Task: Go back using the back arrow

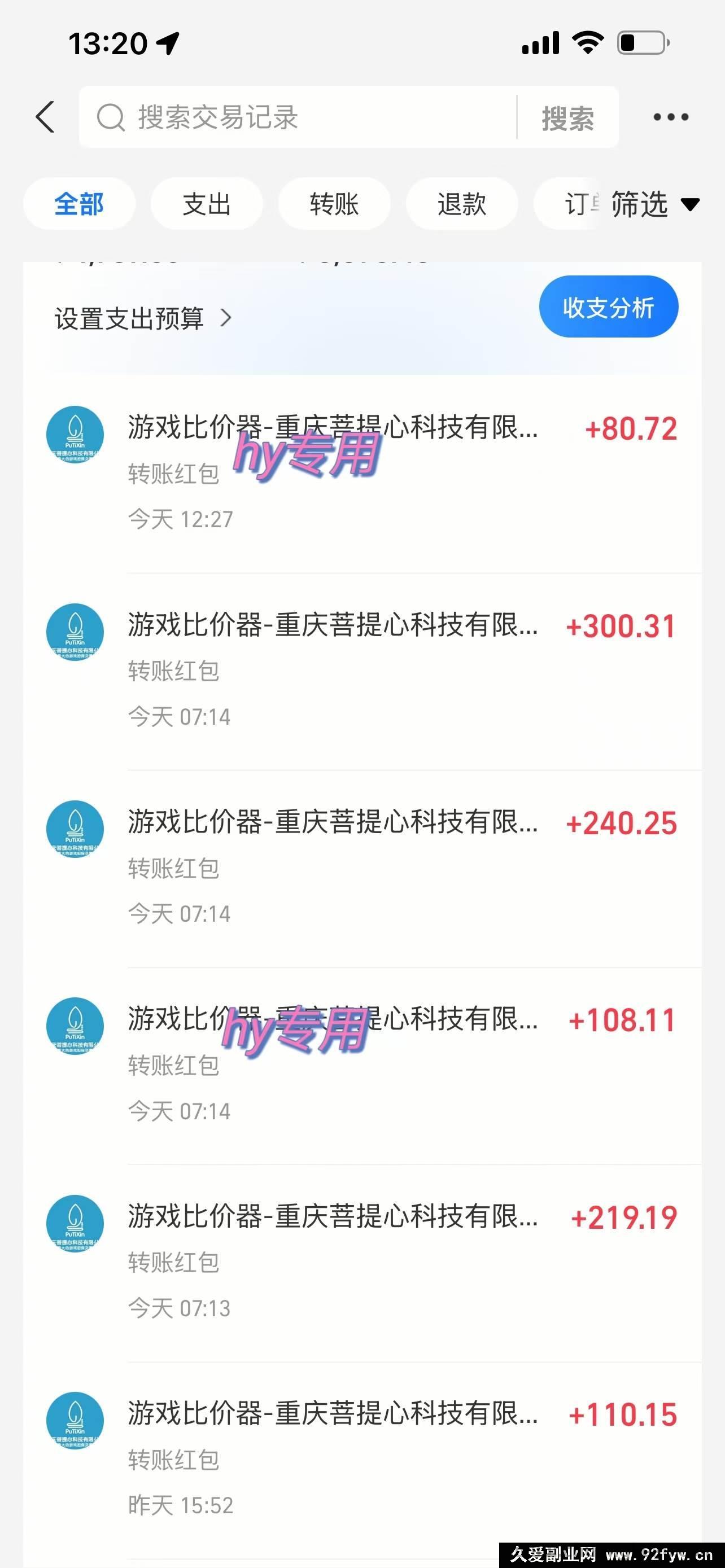Action: (46, 117)
